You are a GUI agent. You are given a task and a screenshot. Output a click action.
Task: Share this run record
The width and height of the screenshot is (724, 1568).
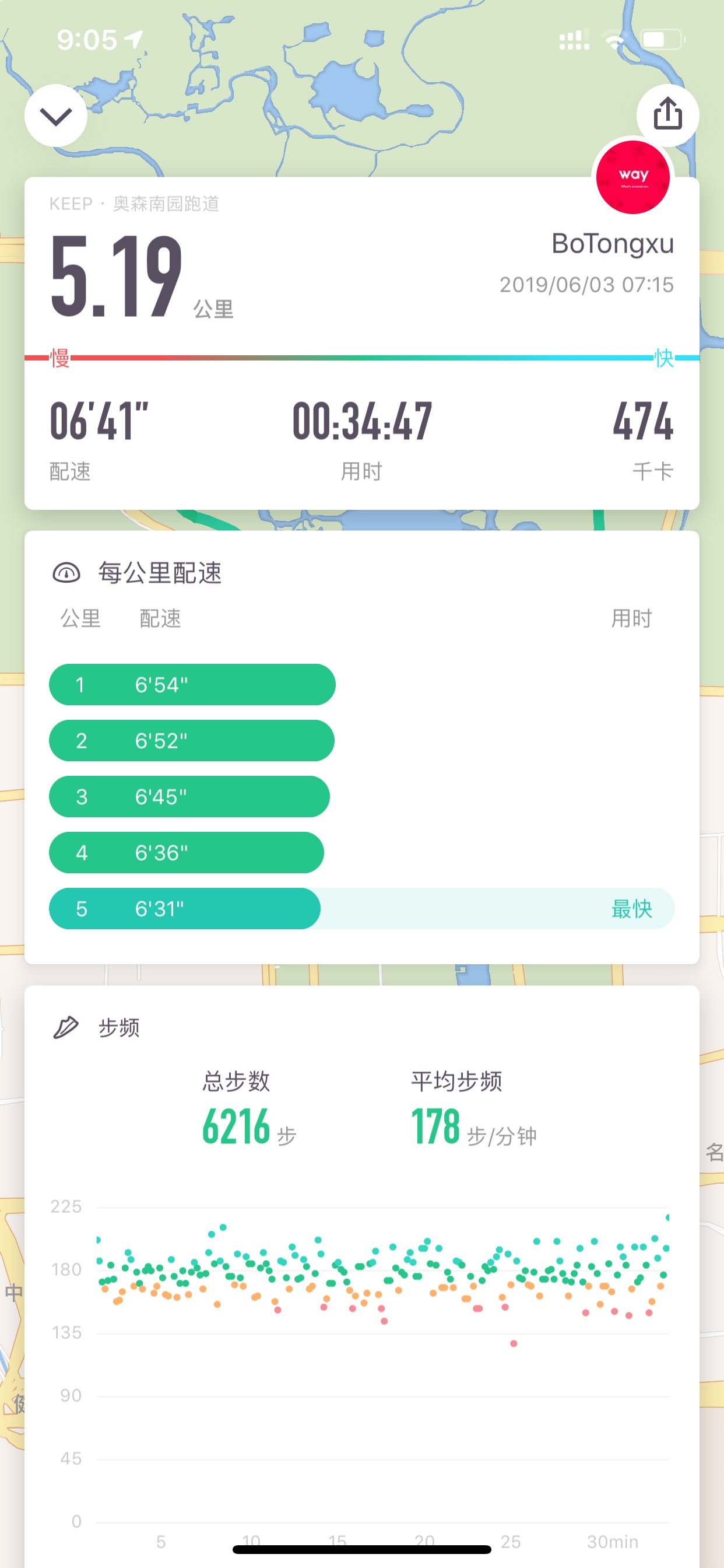(667, 115)
